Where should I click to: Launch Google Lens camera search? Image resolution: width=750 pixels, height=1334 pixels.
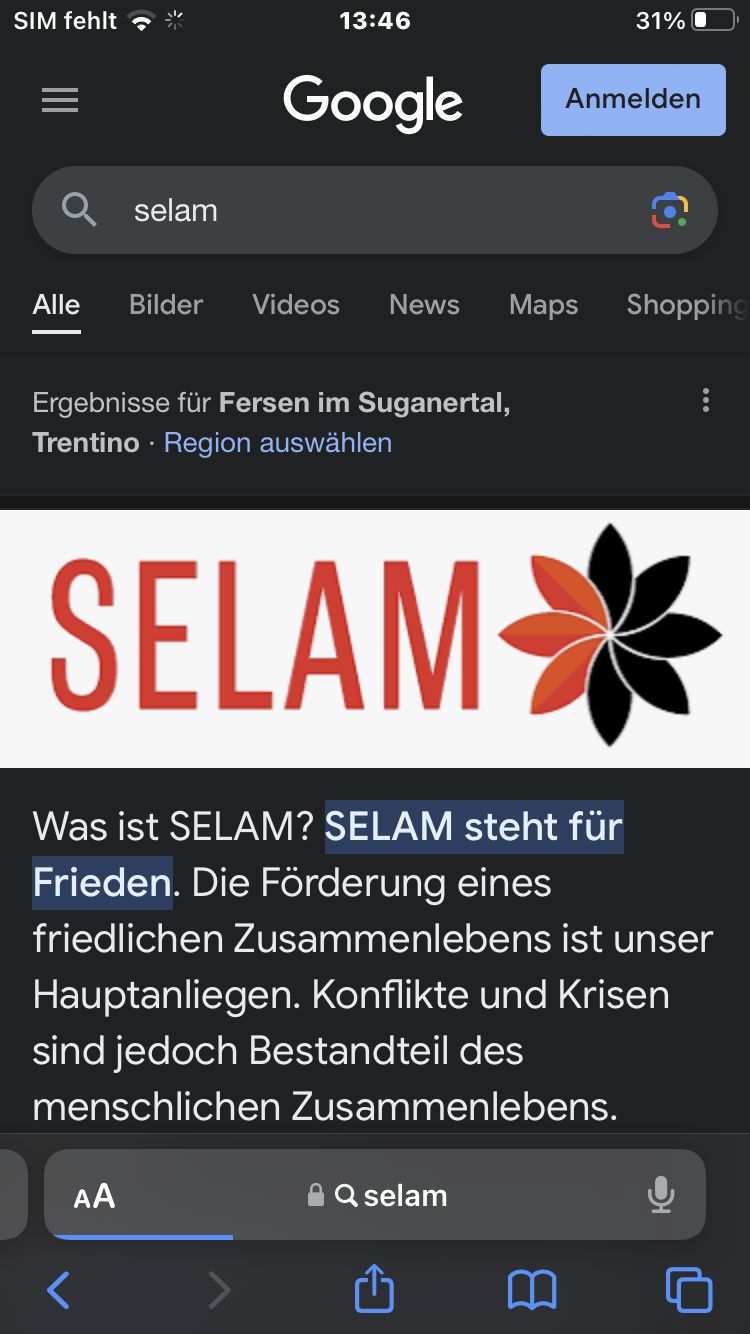click(669, 210)
